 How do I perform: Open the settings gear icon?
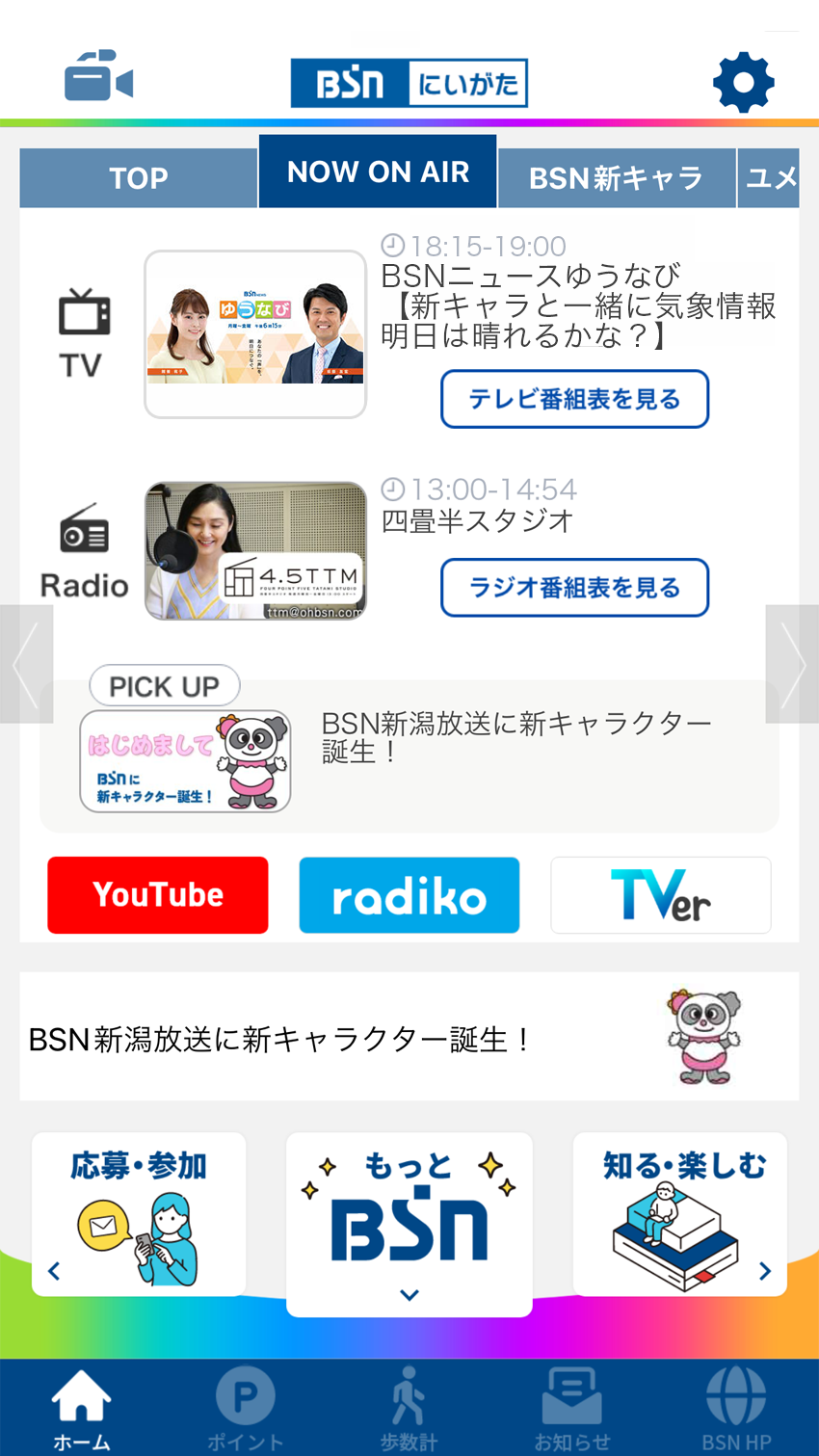[x=743, y=83]
